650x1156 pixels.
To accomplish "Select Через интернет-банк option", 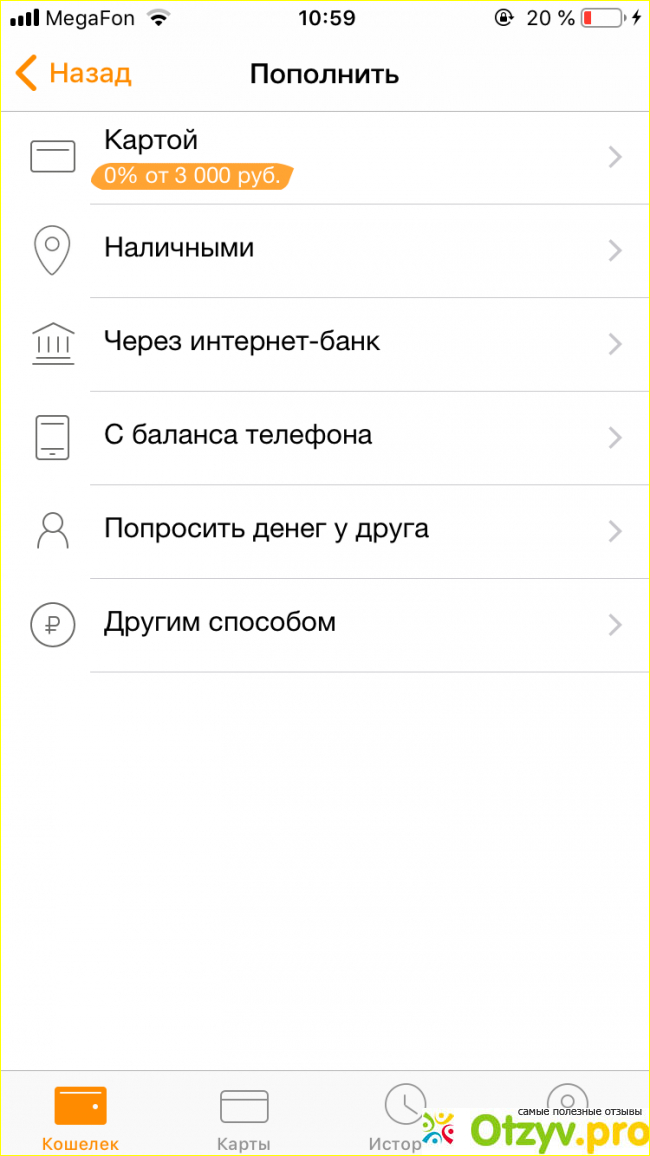I will tap(325, 343).
